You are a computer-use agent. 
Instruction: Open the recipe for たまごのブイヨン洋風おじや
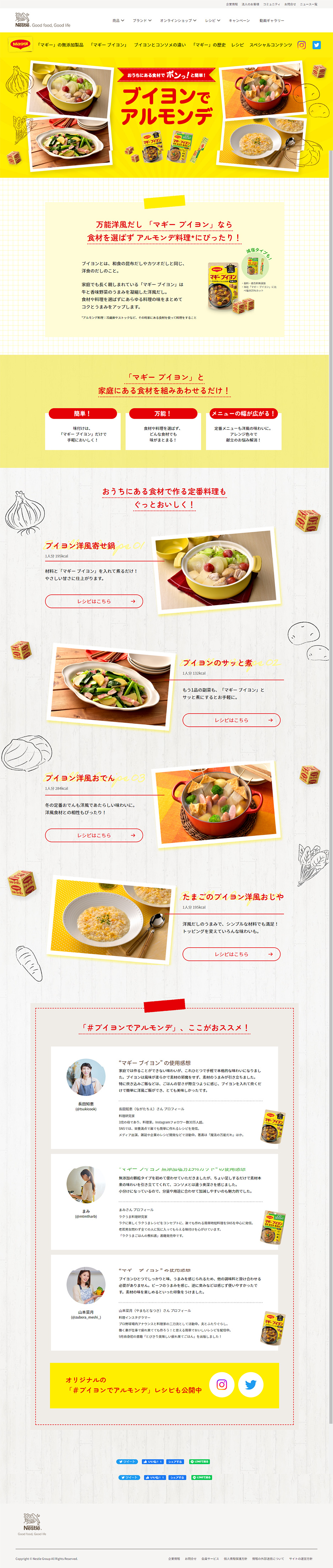point(231,953)
